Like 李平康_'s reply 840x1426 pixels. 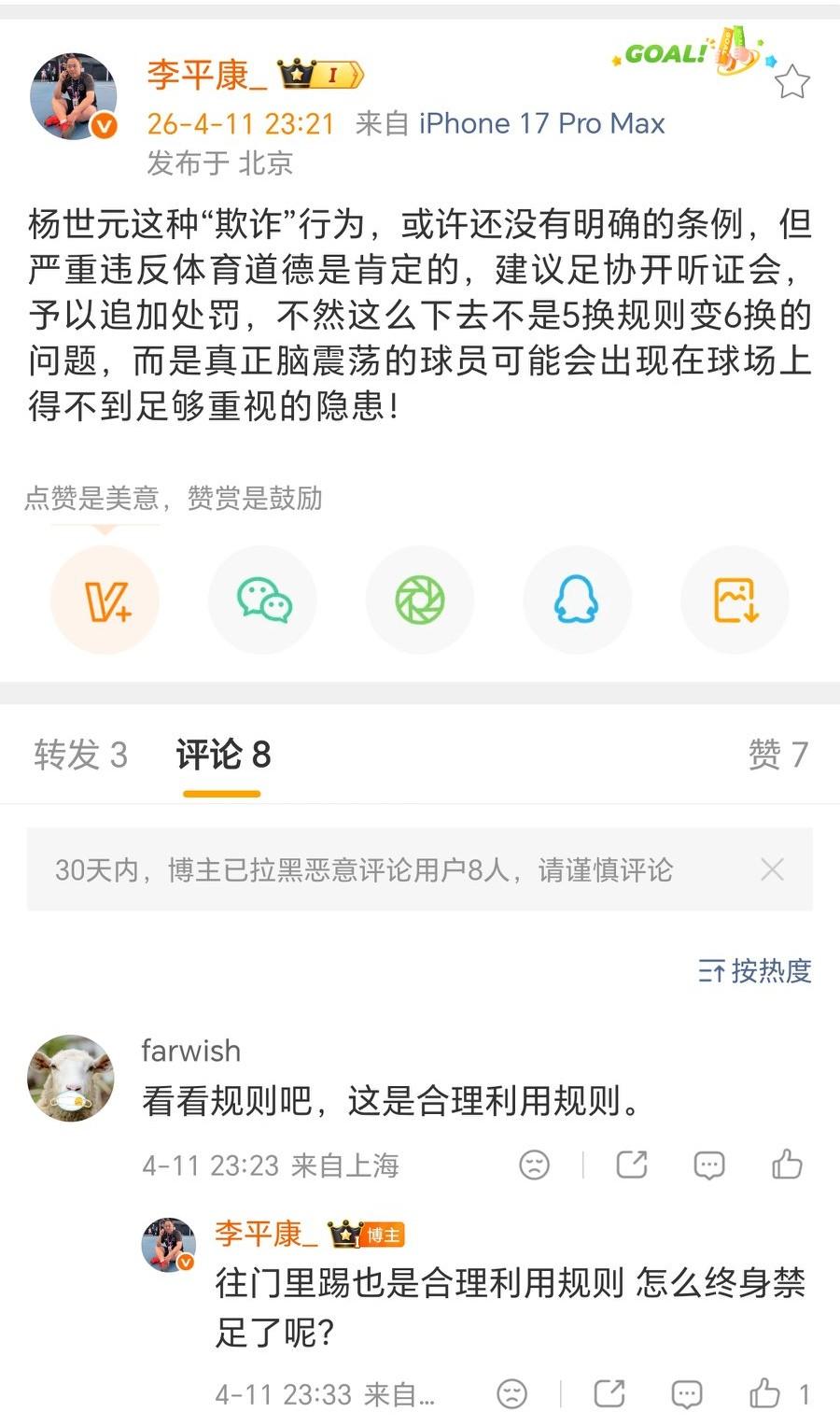click(x=765, y=1394)
